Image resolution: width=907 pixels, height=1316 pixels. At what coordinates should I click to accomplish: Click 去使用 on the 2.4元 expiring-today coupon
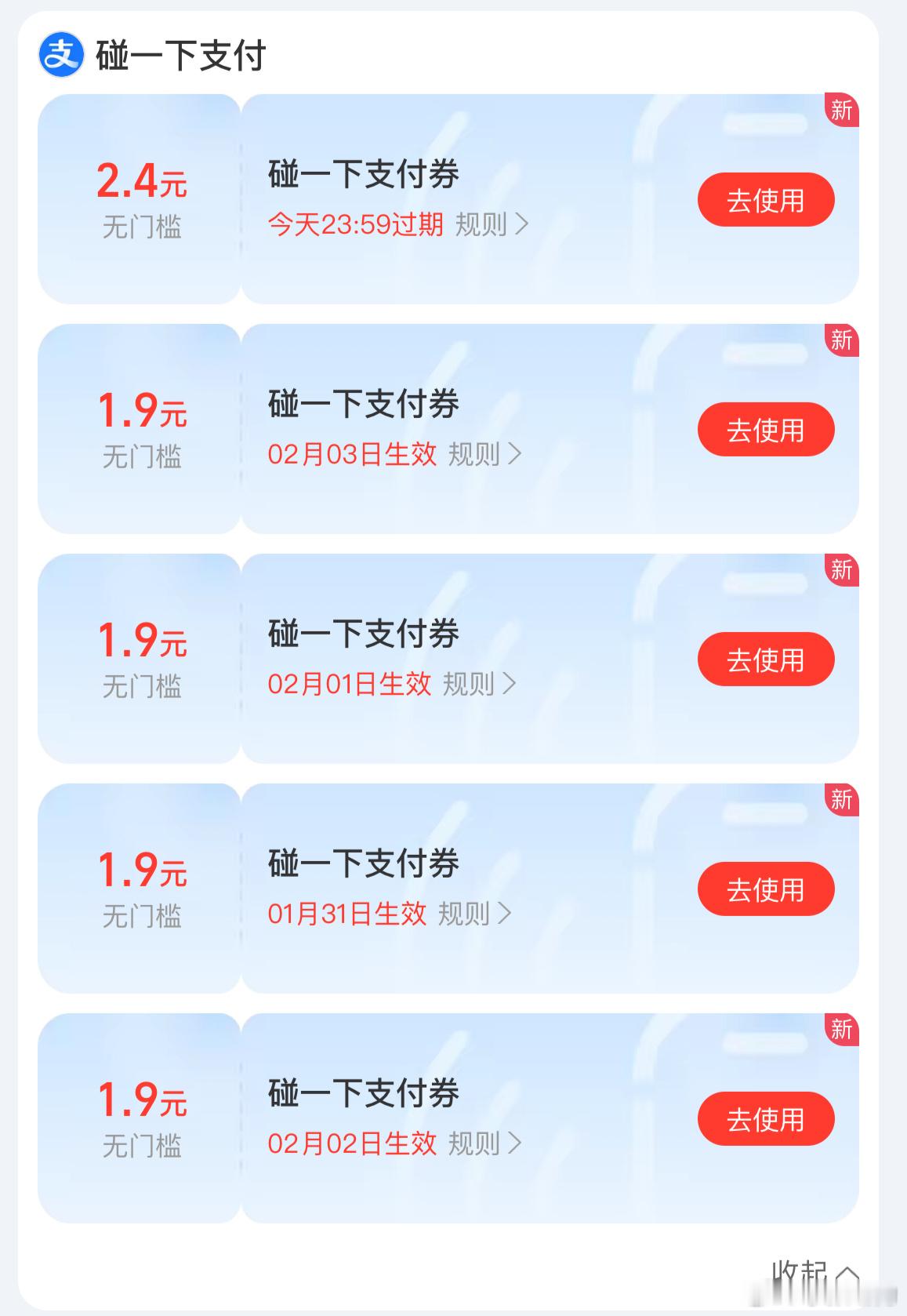pyautogui.click(x=764, y=200)
